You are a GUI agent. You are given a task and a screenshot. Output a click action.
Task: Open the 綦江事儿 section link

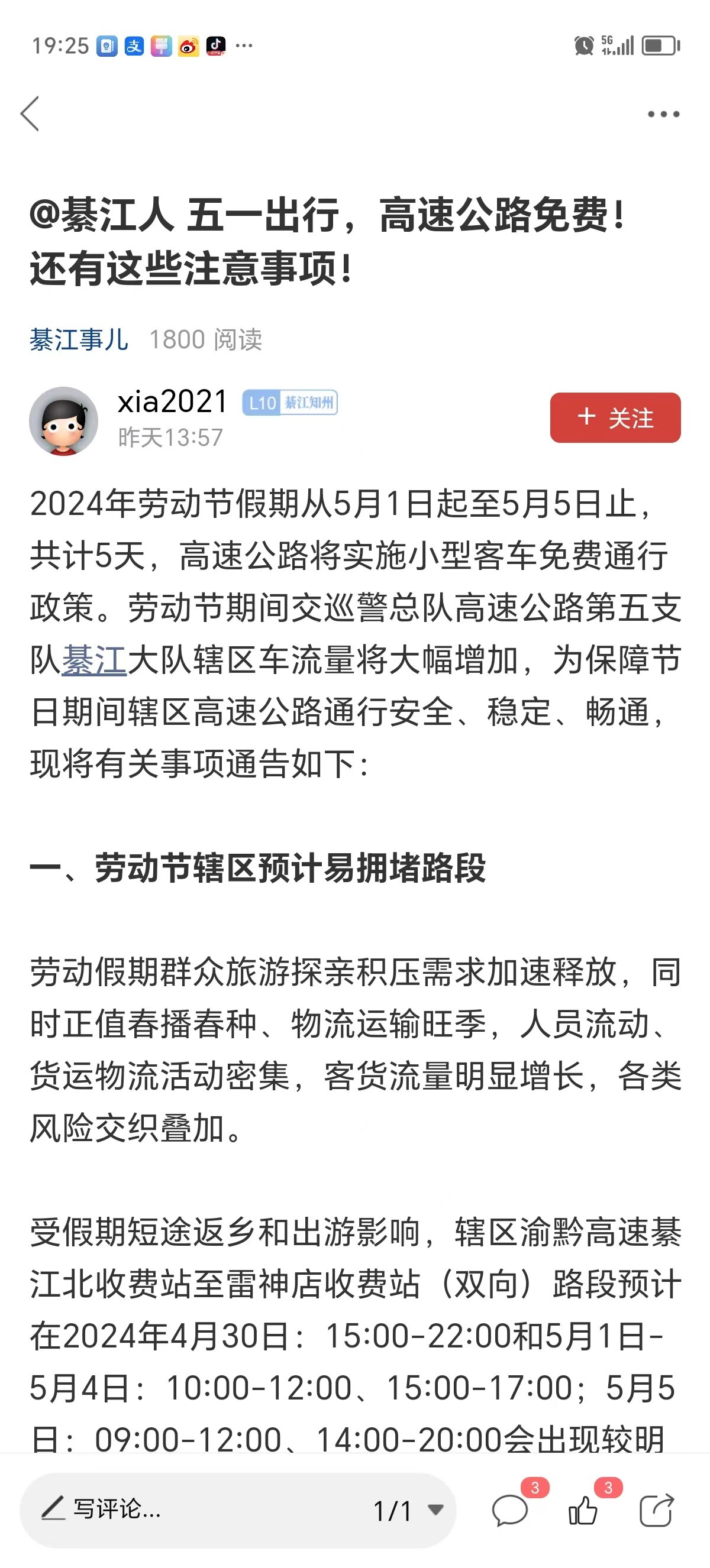[79, 339]
